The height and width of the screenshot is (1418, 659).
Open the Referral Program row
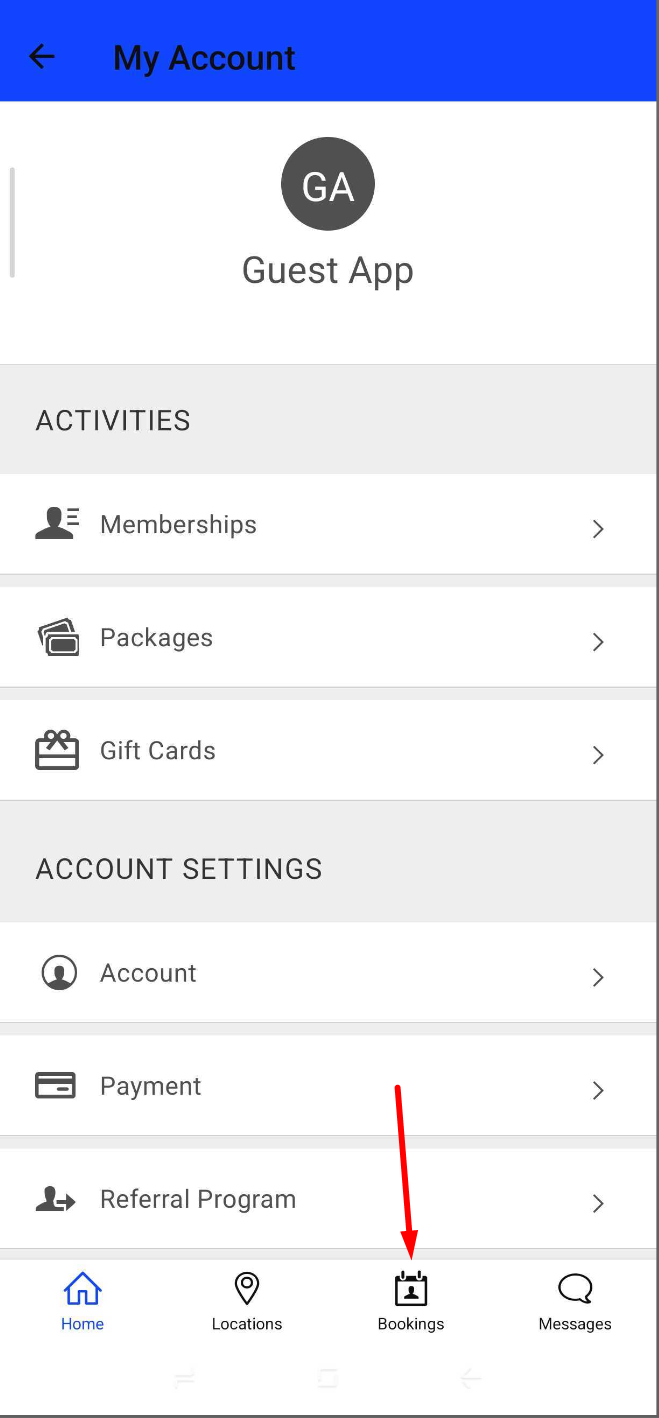[x=328, y=1199]
